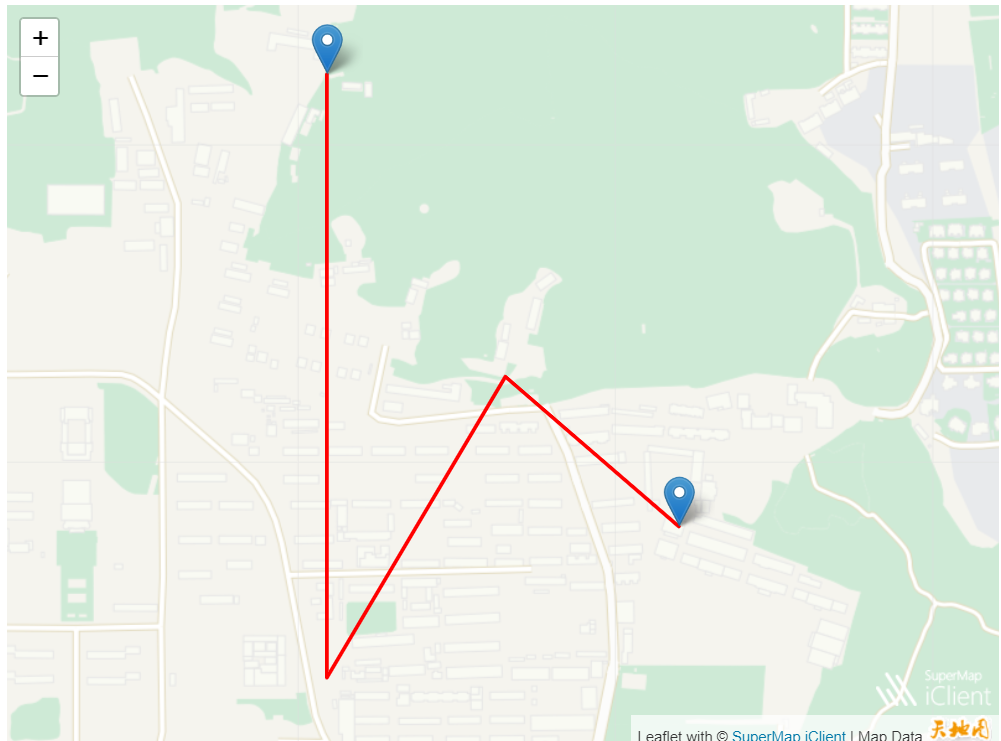The width and height of the screenshot is (1001, 741).
Task: Select the marker at the route's eastern end
Action: (x=679, y=497)
